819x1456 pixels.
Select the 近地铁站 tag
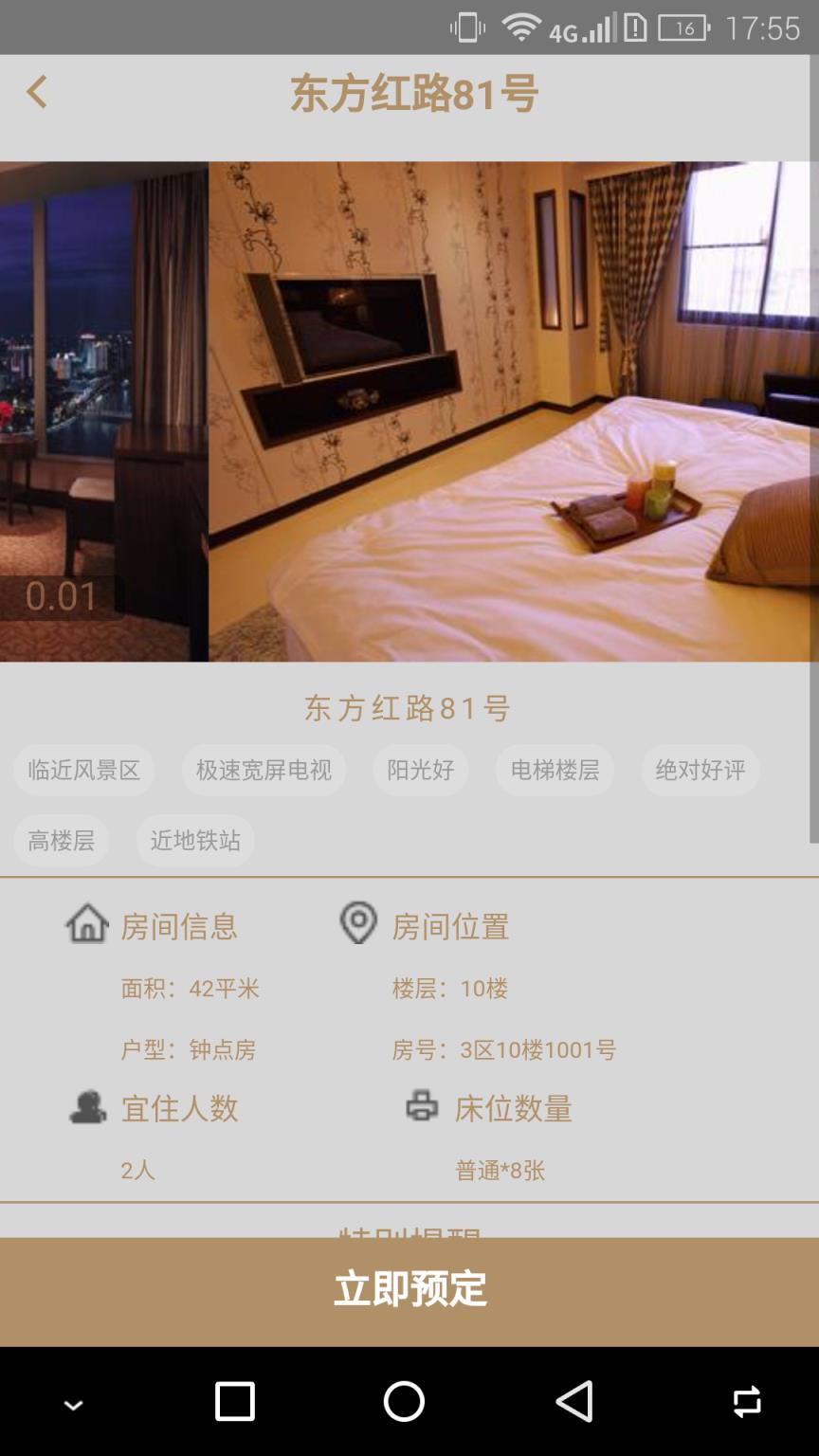[196, 841]
